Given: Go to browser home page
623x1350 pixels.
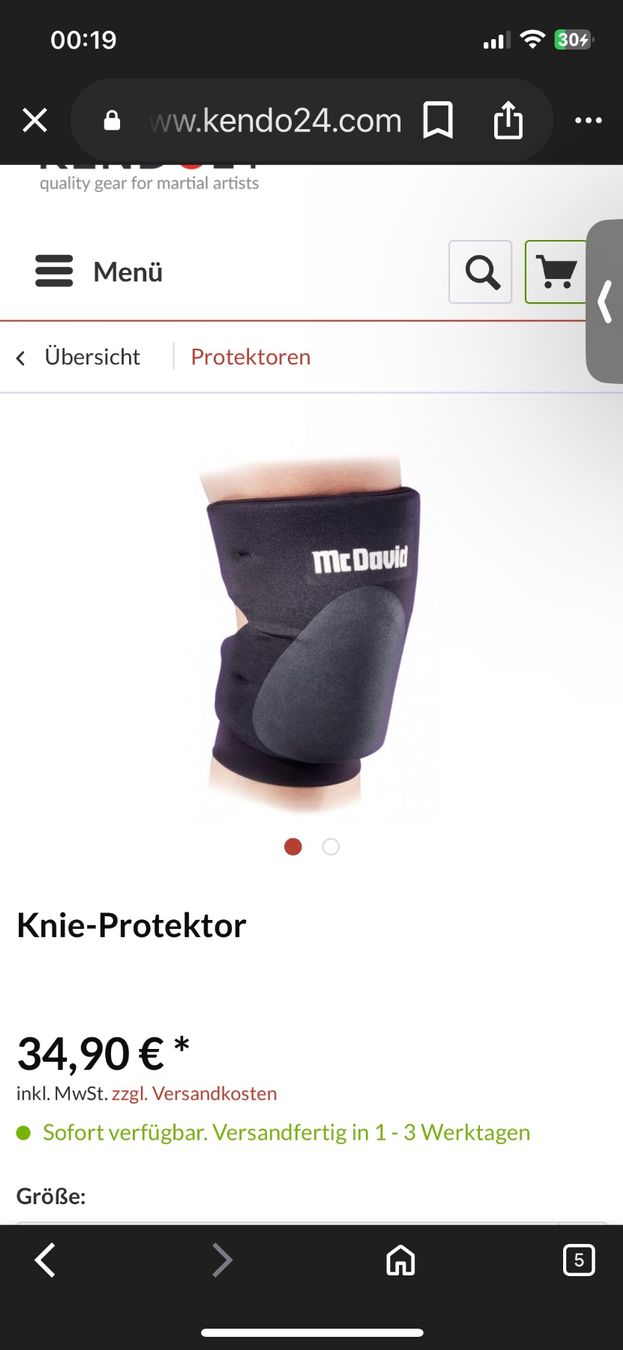Looking at the screenshot, I should (400, 1261).
